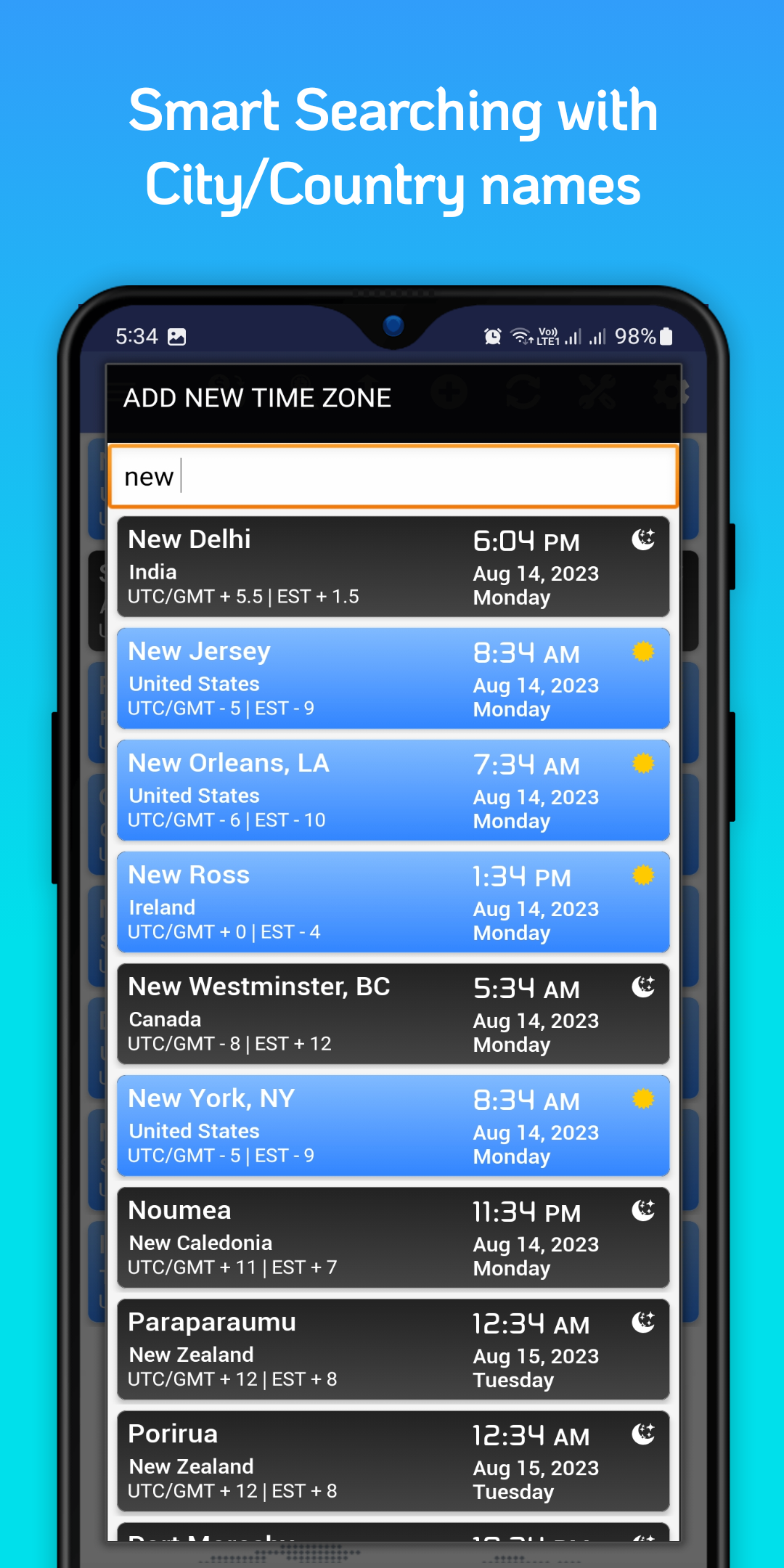
Task: Click the sun icon on the New York row
Action: pyautogui.click(x=645, y=1099)
